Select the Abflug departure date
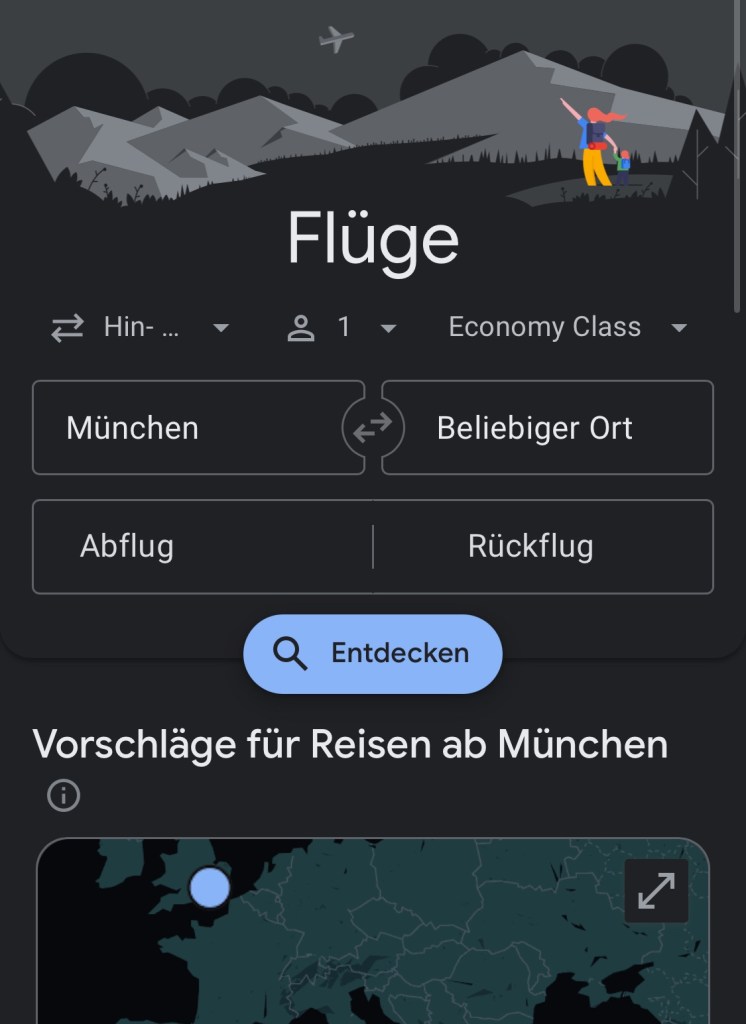This screenshot has height=1024, width=746. (x=202, y=547)
